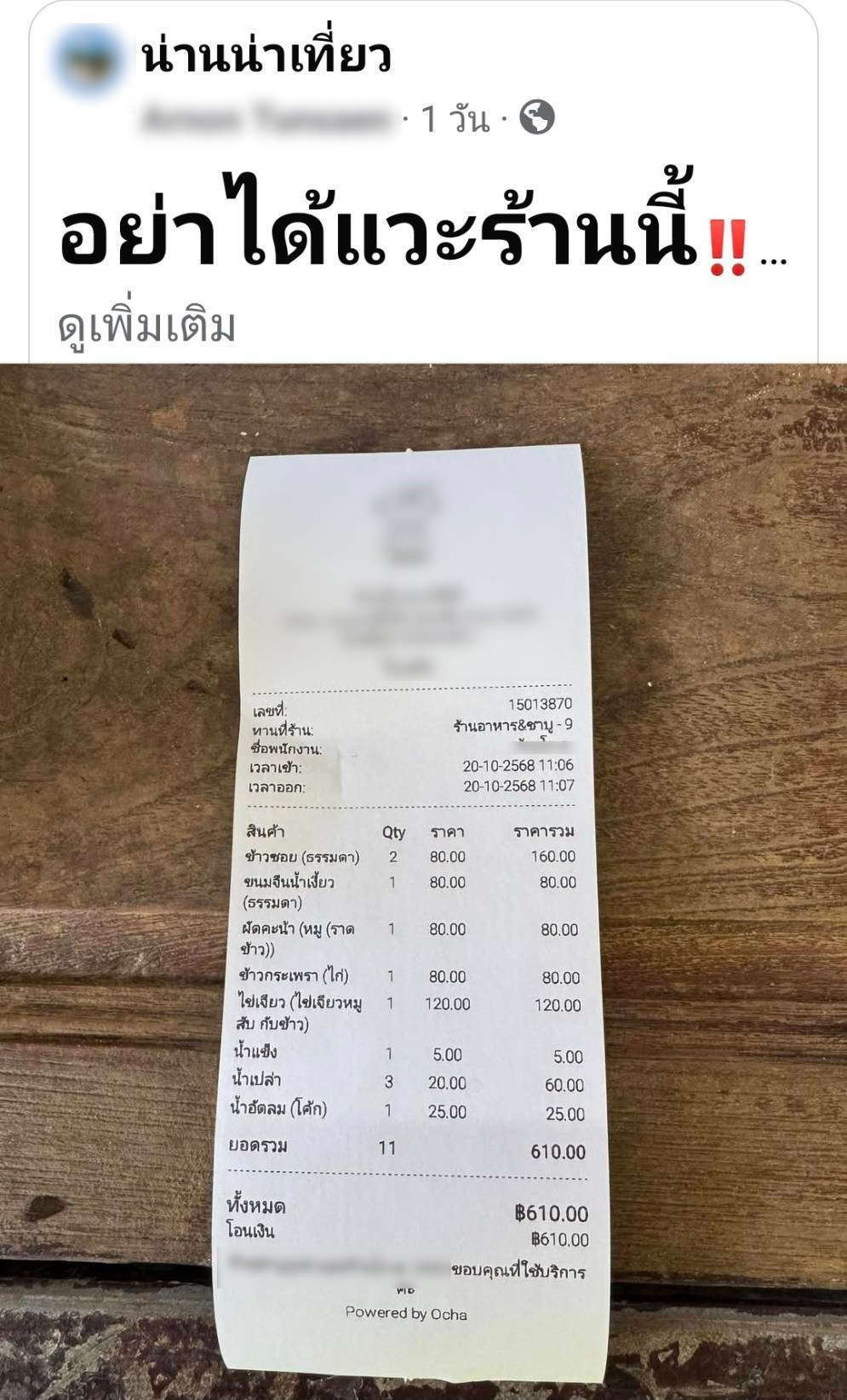This screenshot has width=847, height=1400.
Task: Open the น่านน่าเที่ยว group page
Action: tap(266, 57)
